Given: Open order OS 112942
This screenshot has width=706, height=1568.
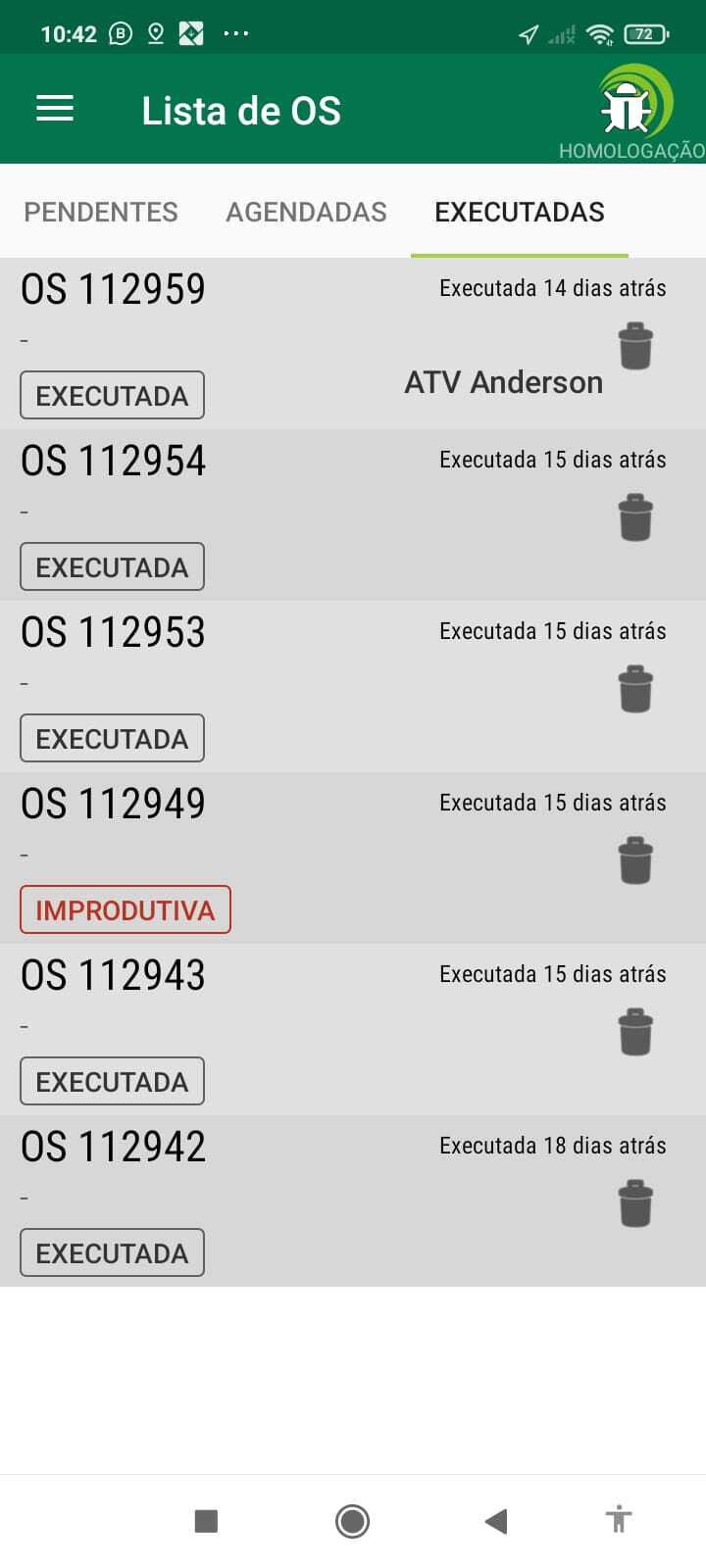Looking at the screenshot, I should pyautogui.click(x=114, y=1148).
